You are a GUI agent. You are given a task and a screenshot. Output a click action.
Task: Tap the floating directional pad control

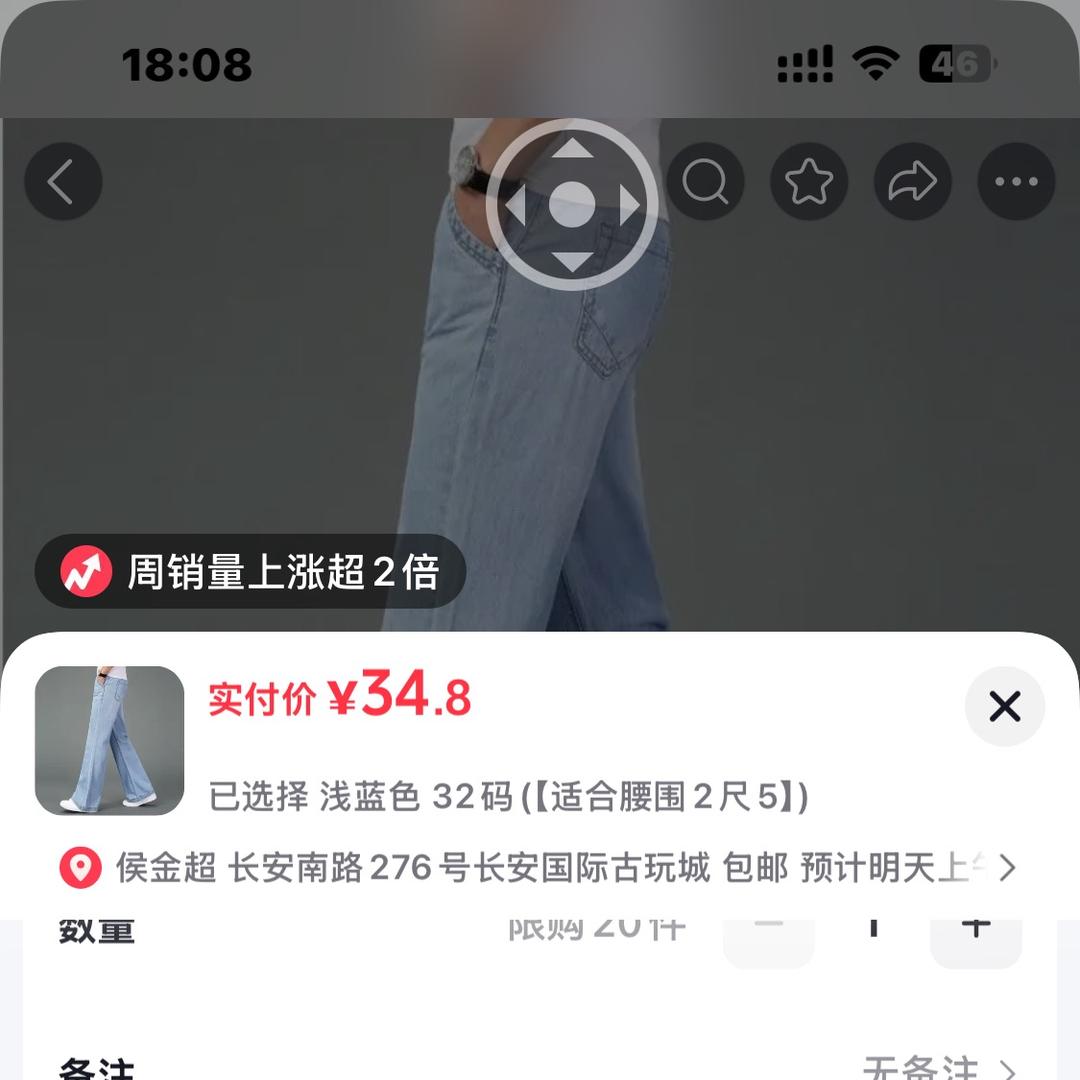(572, 205)
